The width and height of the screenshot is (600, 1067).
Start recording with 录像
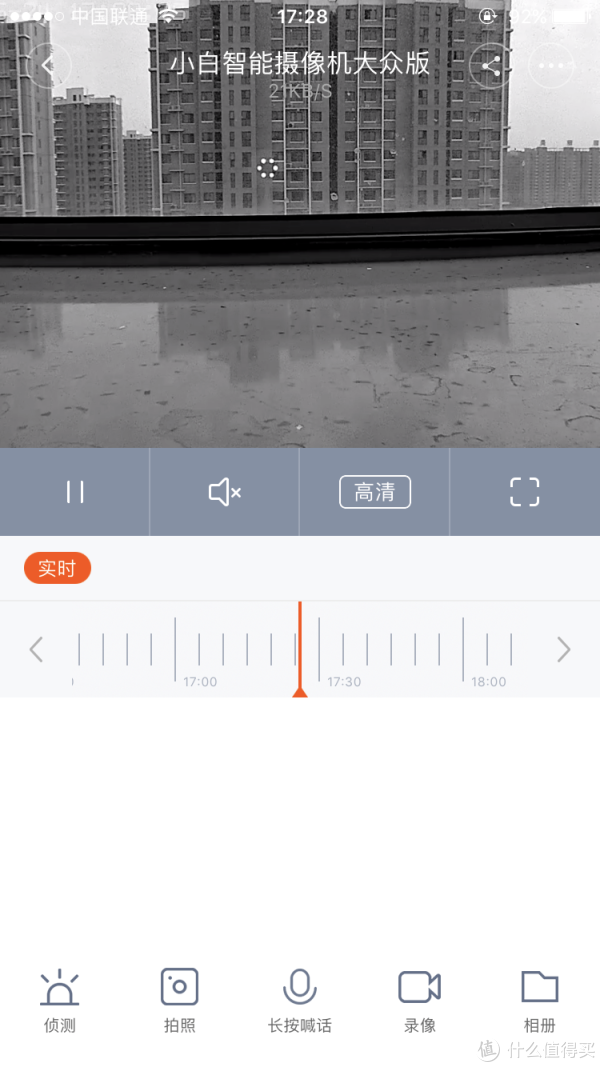[420, 1000]
